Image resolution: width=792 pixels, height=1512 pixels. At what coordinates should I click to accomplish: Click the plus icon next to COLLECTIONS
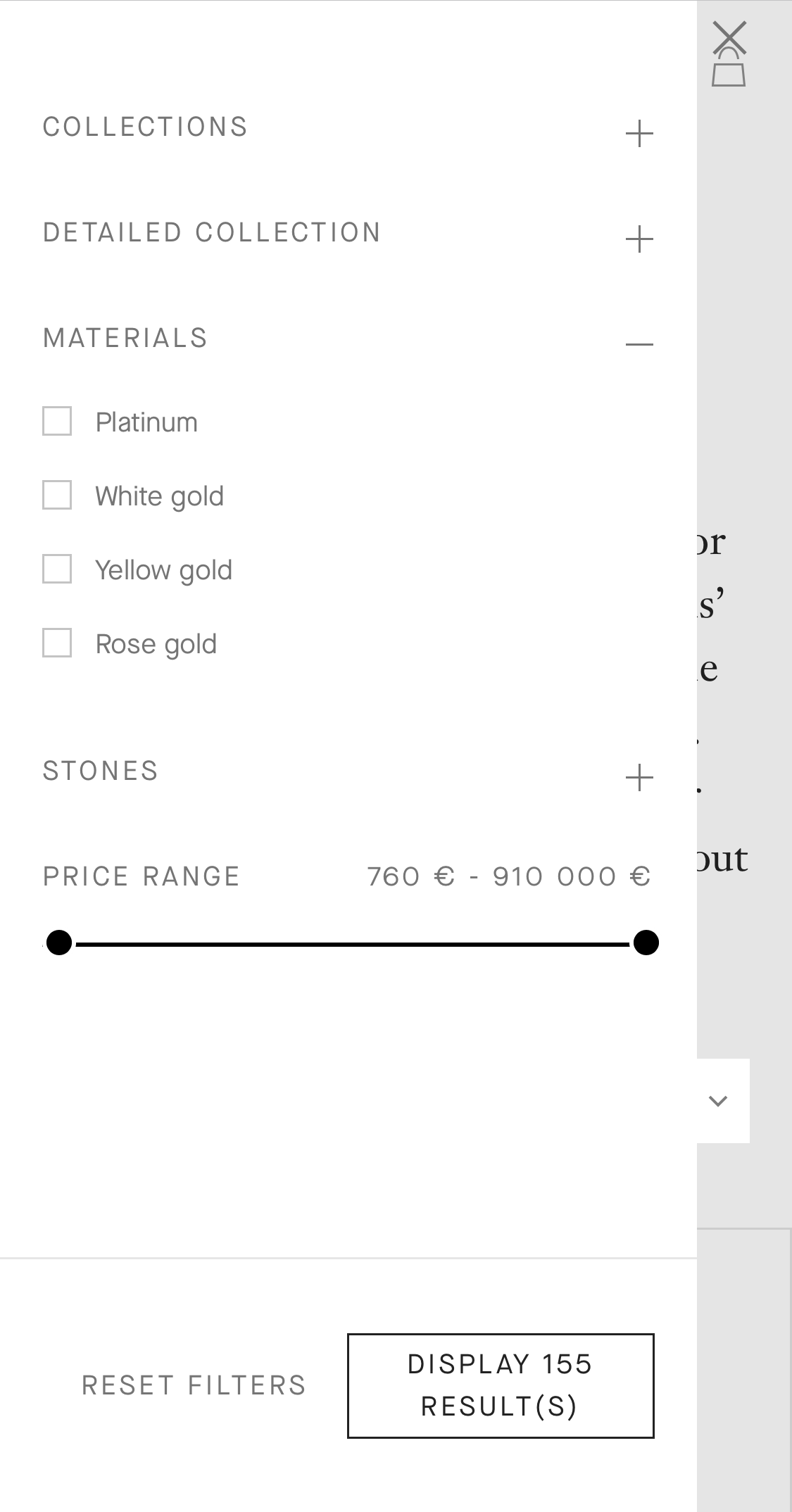click(x=639, y=134)
